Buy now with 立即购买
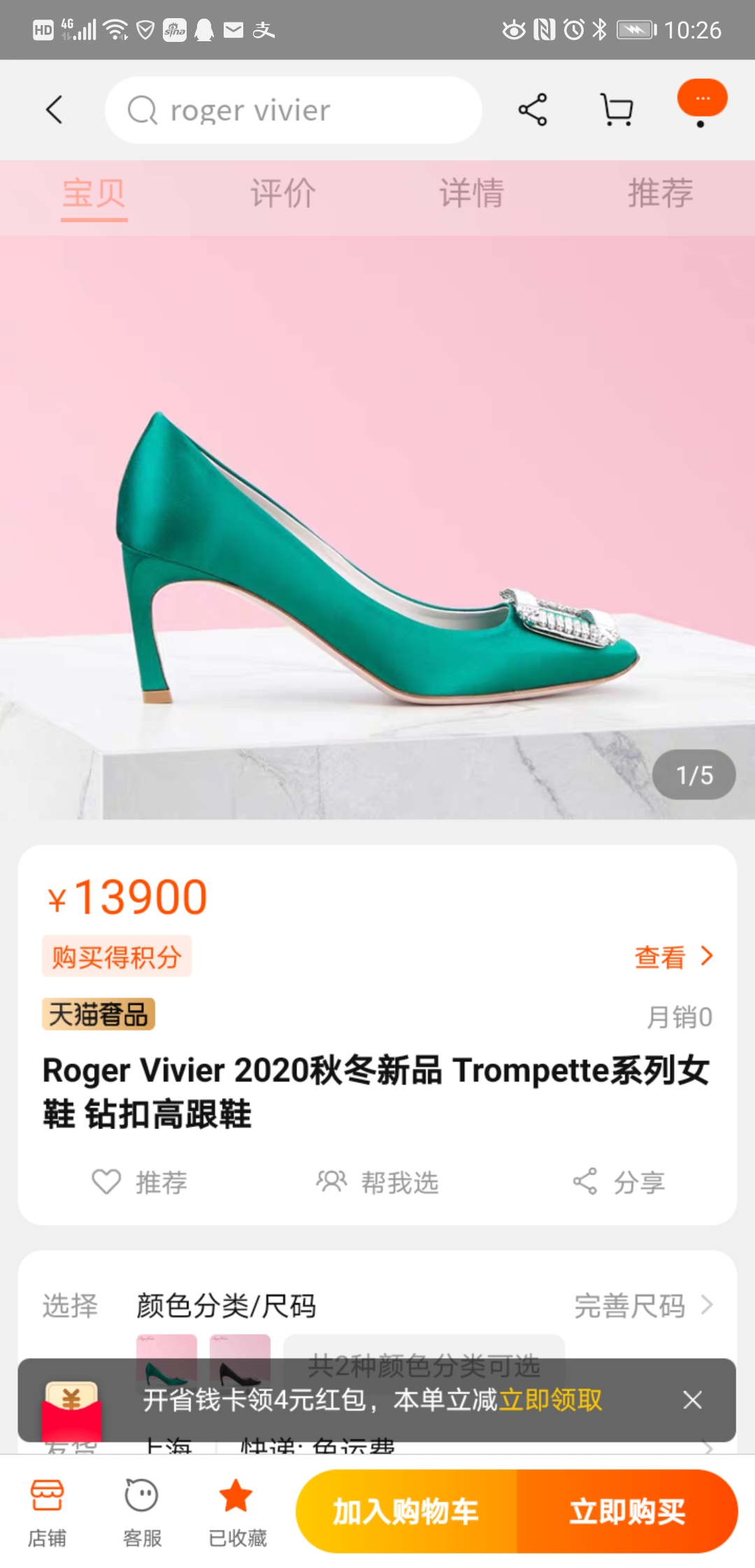This screenshot has width=755, height=1568. (627, 1511)
